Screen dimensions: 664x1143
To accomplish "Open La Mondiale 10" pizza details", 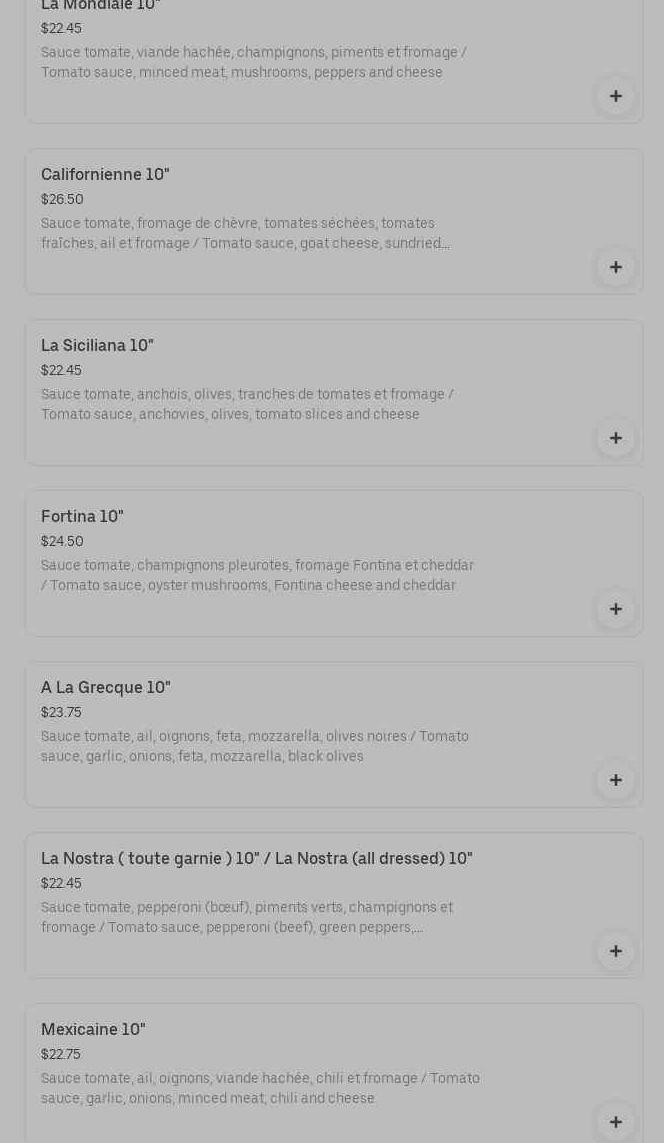I will pos(260,50).
